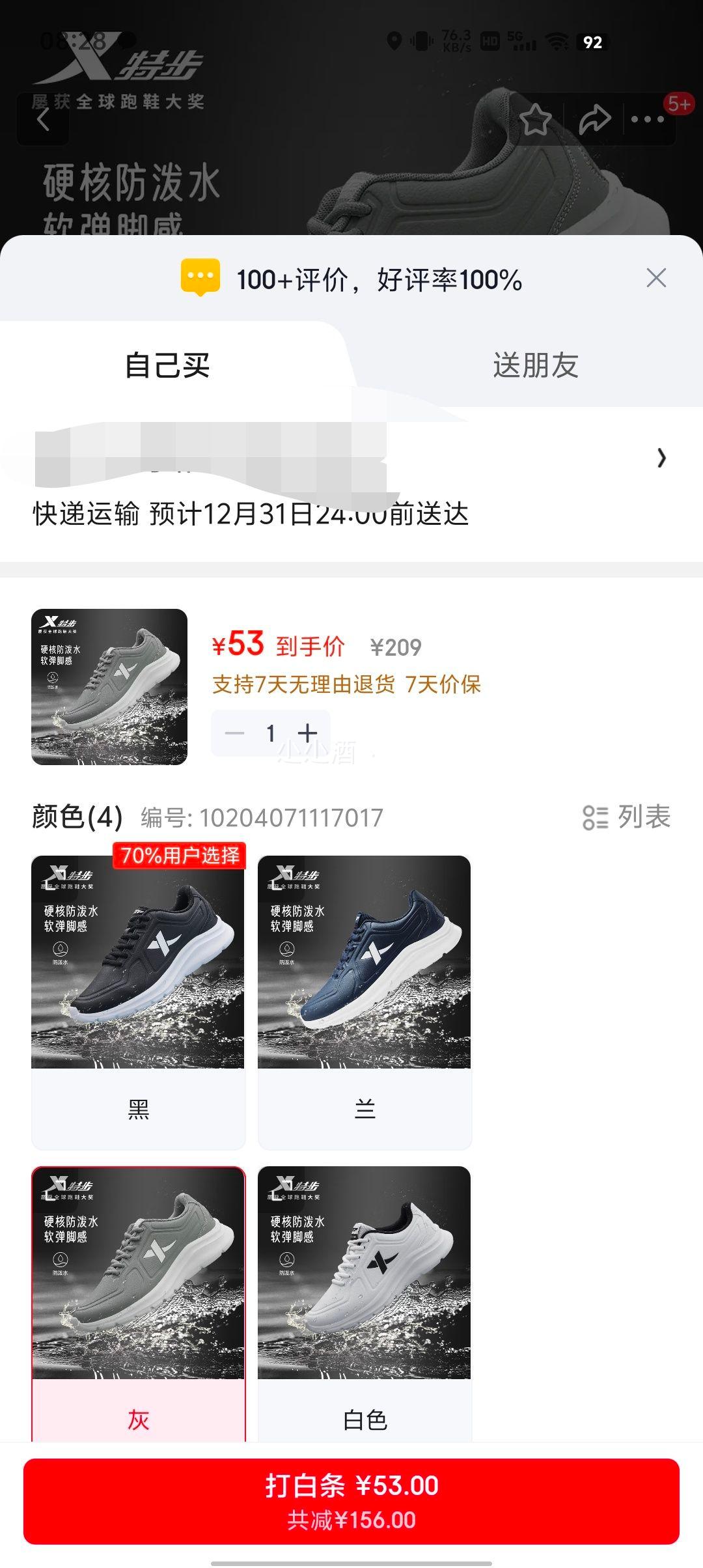Increase quantity with the plus button
The image size is (703, 1568).
(x=308, y=734)
